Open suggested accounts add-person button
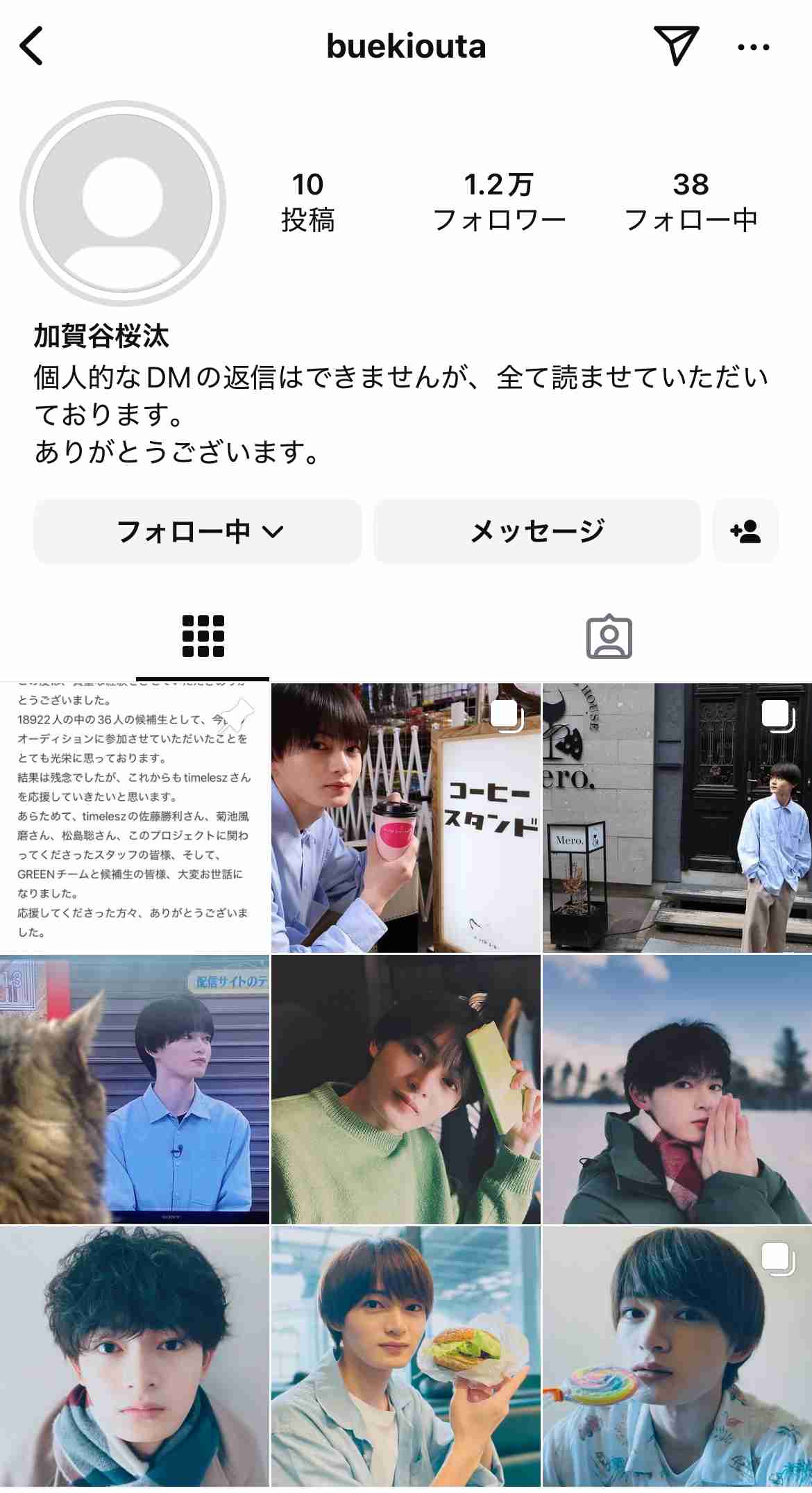 pos(745,531)
